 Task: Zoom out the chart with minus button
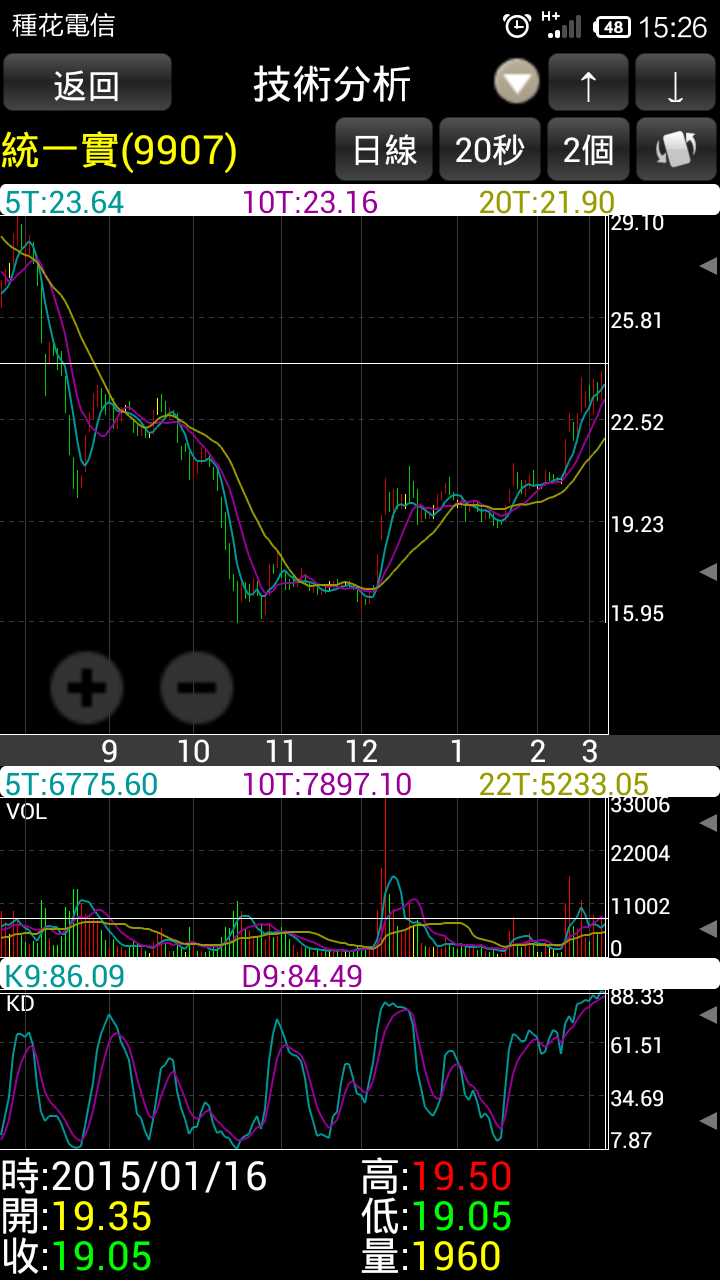tap(197, 688)
